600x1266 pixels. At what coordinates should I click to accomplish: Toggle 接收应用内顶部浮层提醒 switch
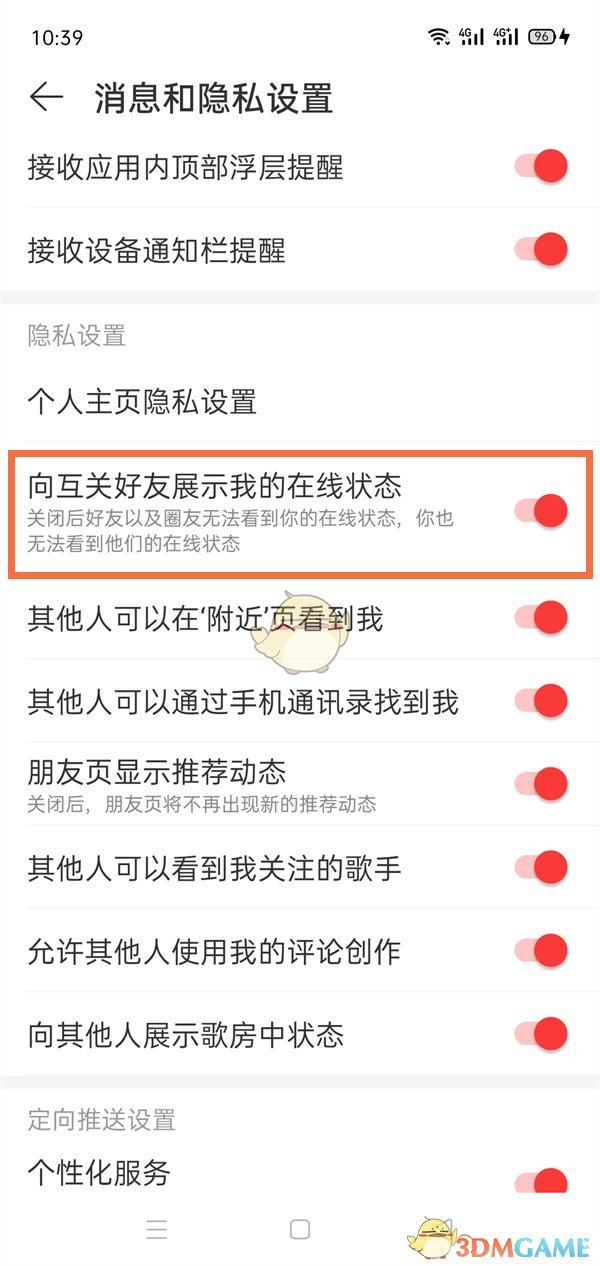coord(542,166)
